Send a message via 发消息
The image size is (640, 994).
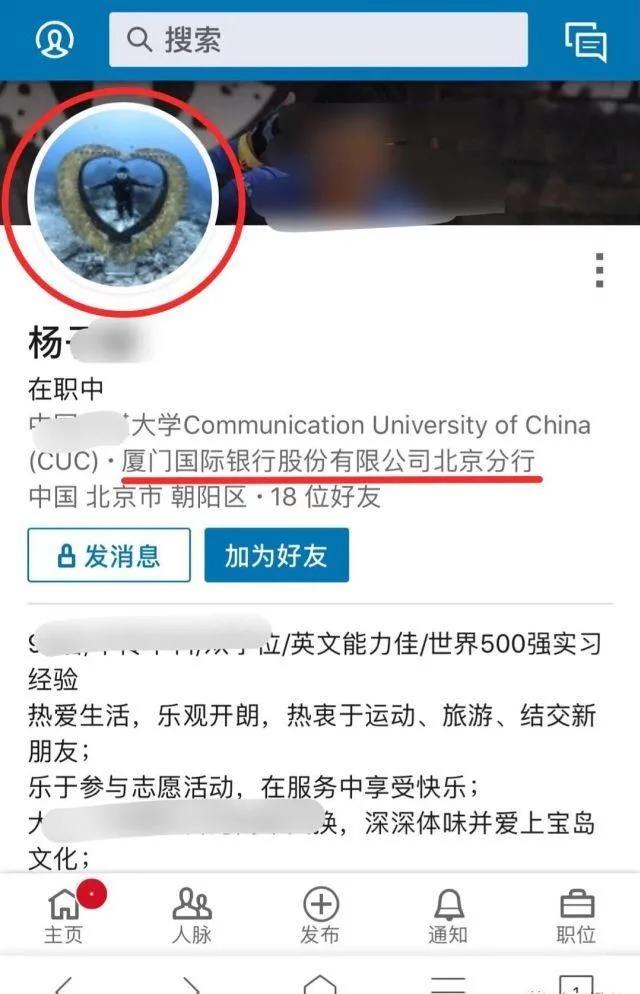pos(109,555)
